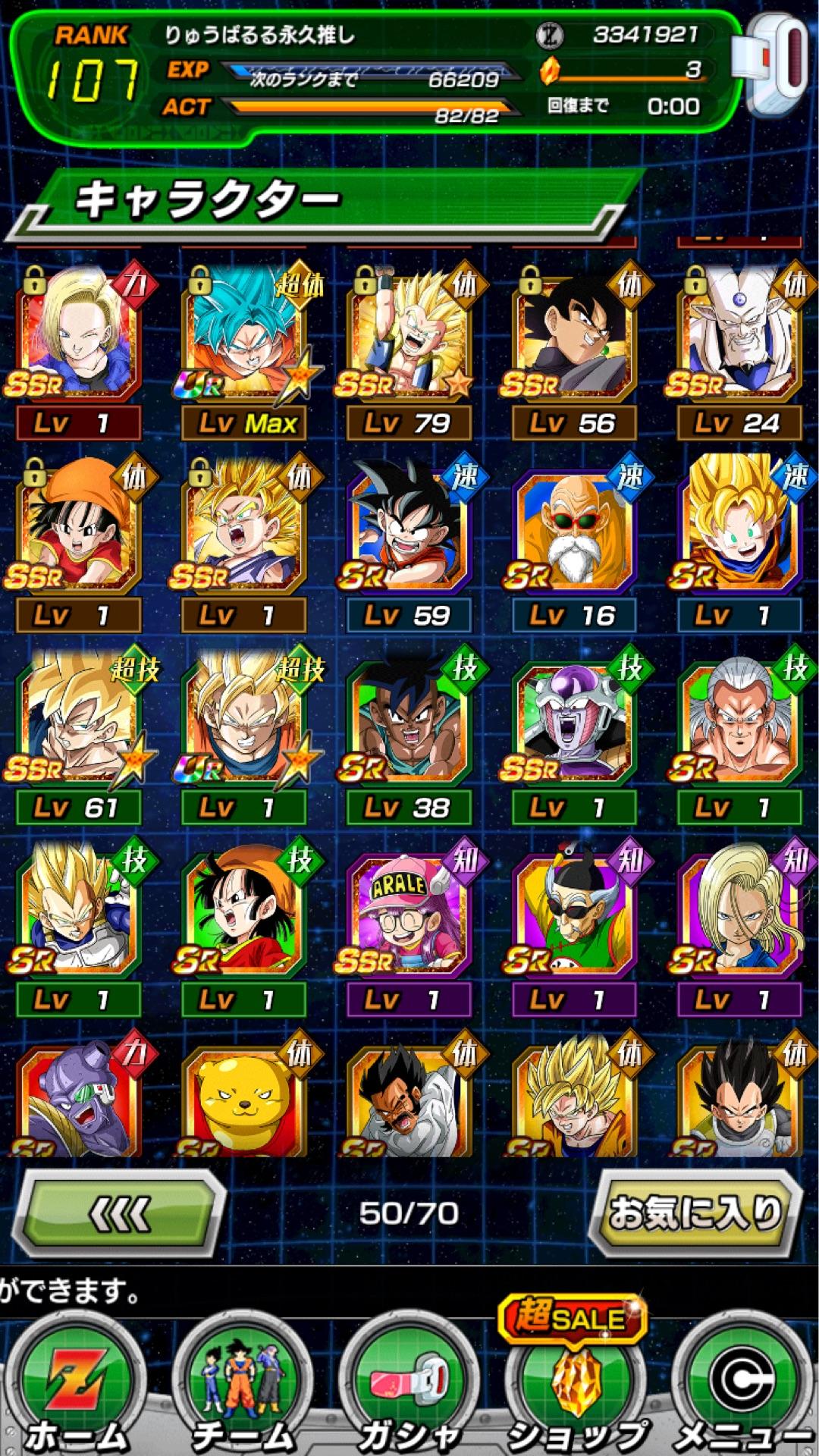Go to the ホーム home tab
The image size is (819, 1456).
pos(76,1387)
